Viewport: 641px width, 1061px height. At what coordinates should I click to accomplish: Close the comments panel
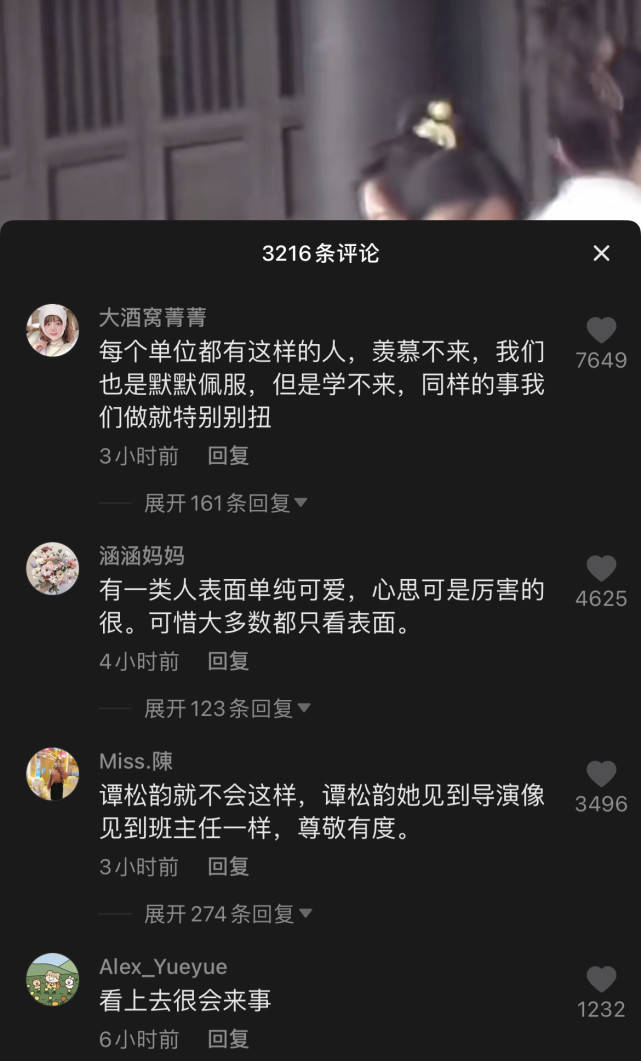point(601,253)
